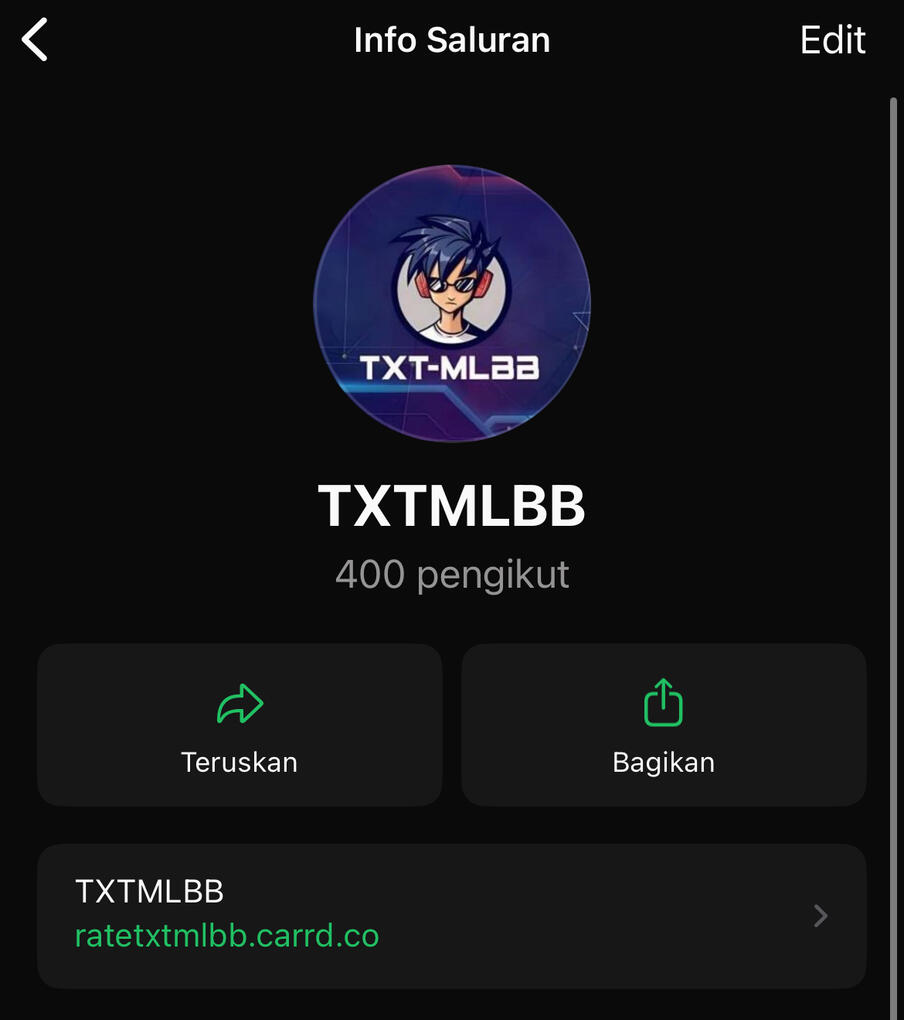Share the channel using Bagikan
The image size is (904, 1020).
[663, 725]
